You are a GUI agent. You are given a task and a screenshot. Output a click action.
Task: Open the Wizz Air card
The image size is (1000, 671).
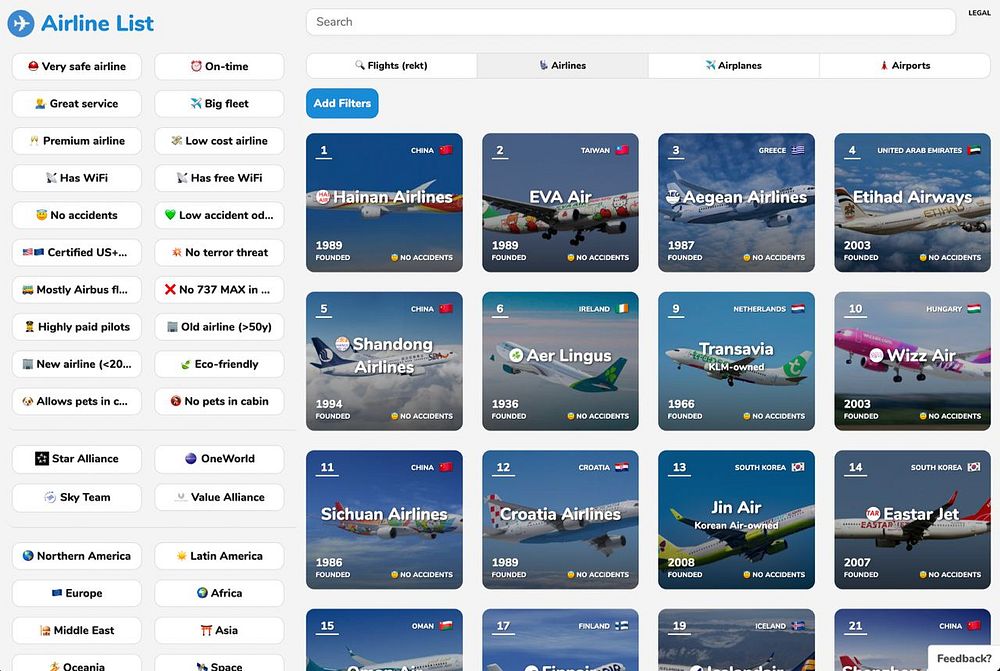[912, 361]
